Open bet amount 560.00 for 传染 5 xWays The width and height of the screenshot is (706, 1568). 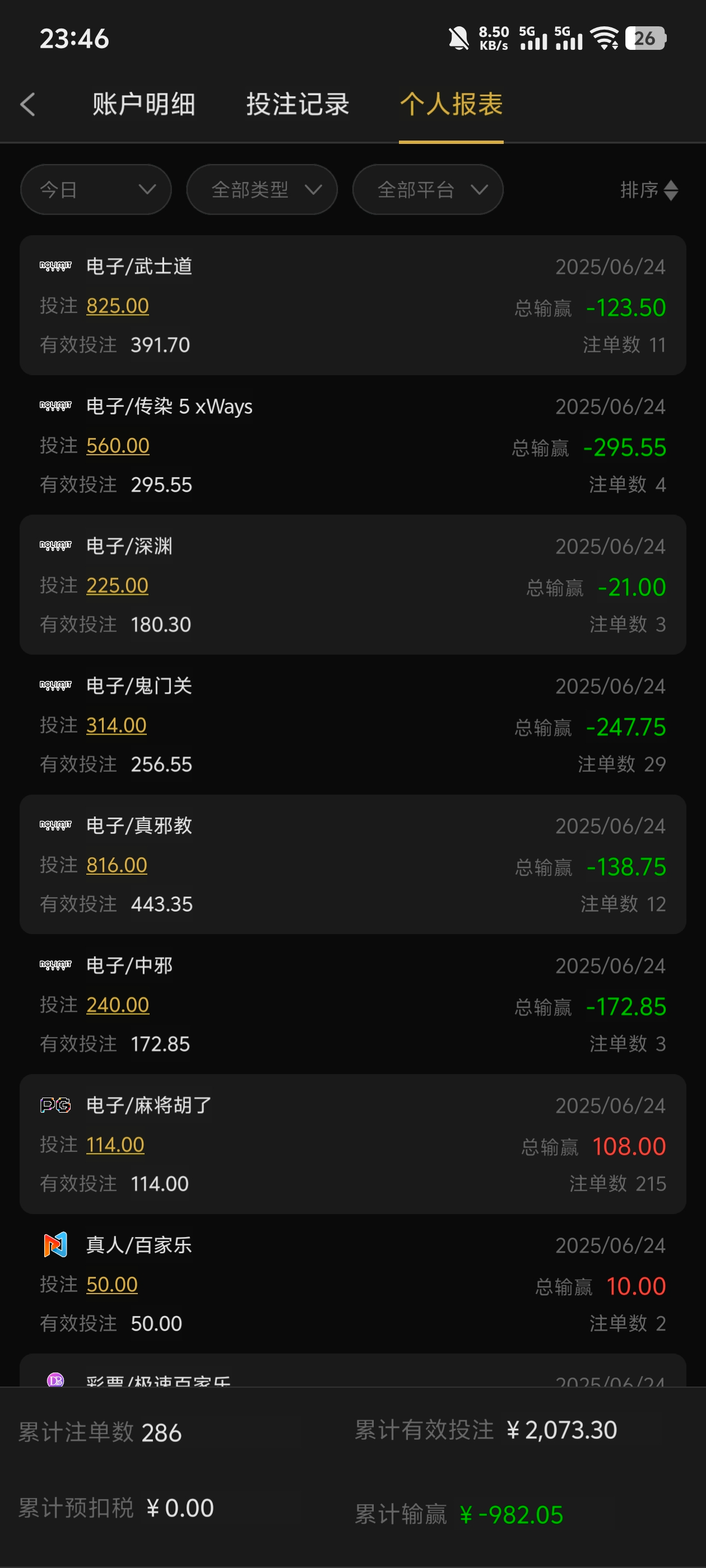[118, 446]
